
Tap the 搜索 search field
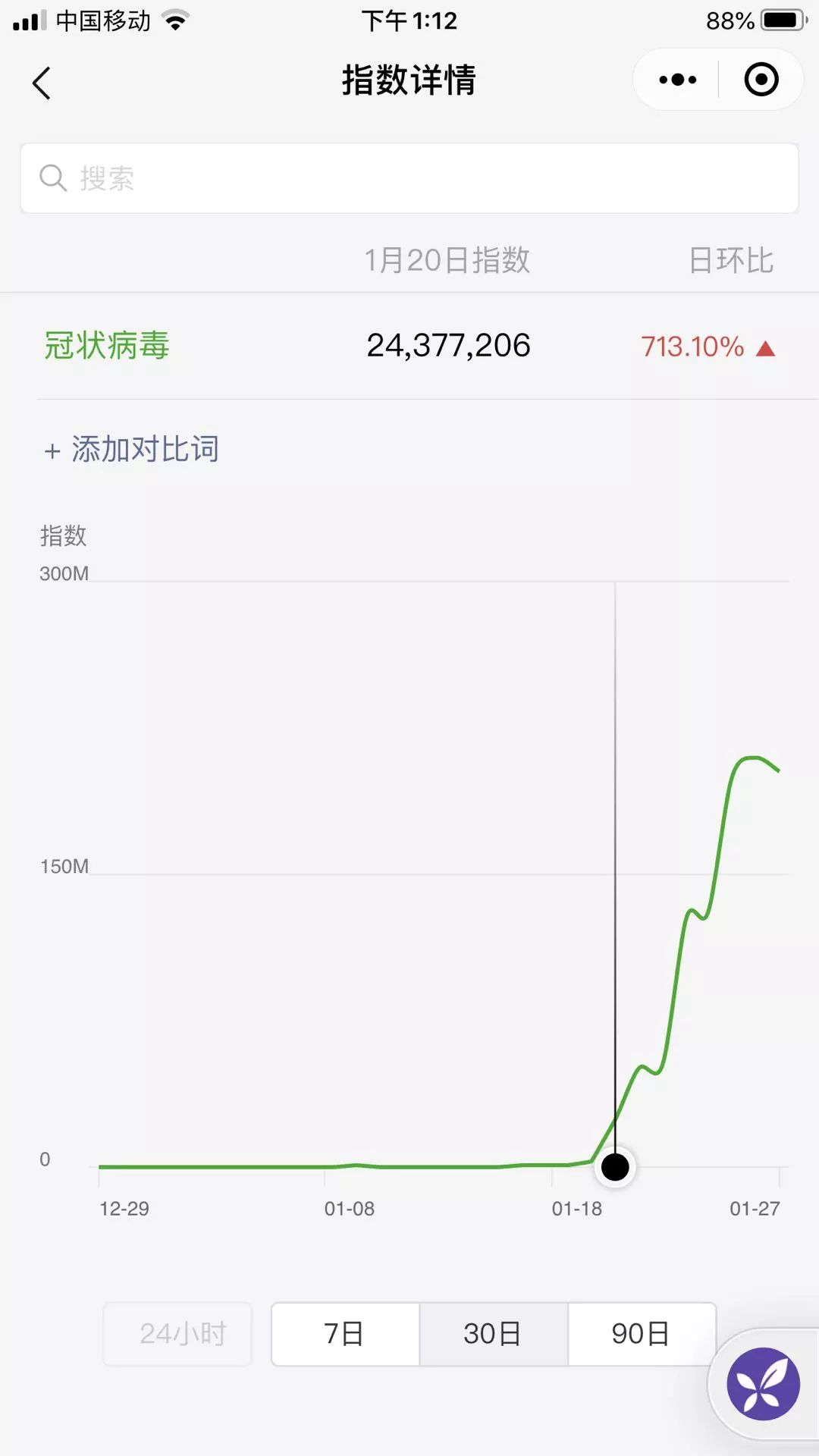coord(409,178)
